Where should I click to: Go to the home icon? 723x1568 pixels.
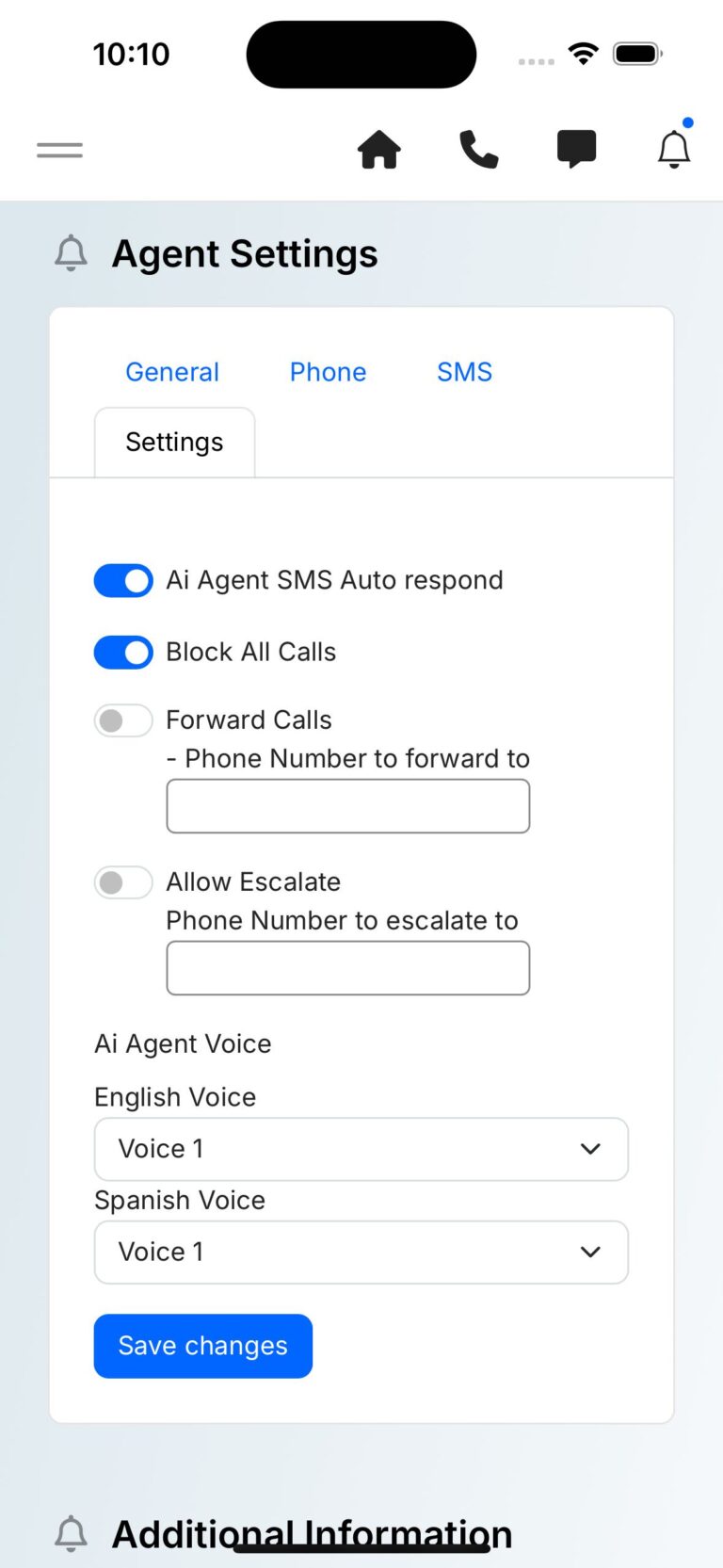379,149
